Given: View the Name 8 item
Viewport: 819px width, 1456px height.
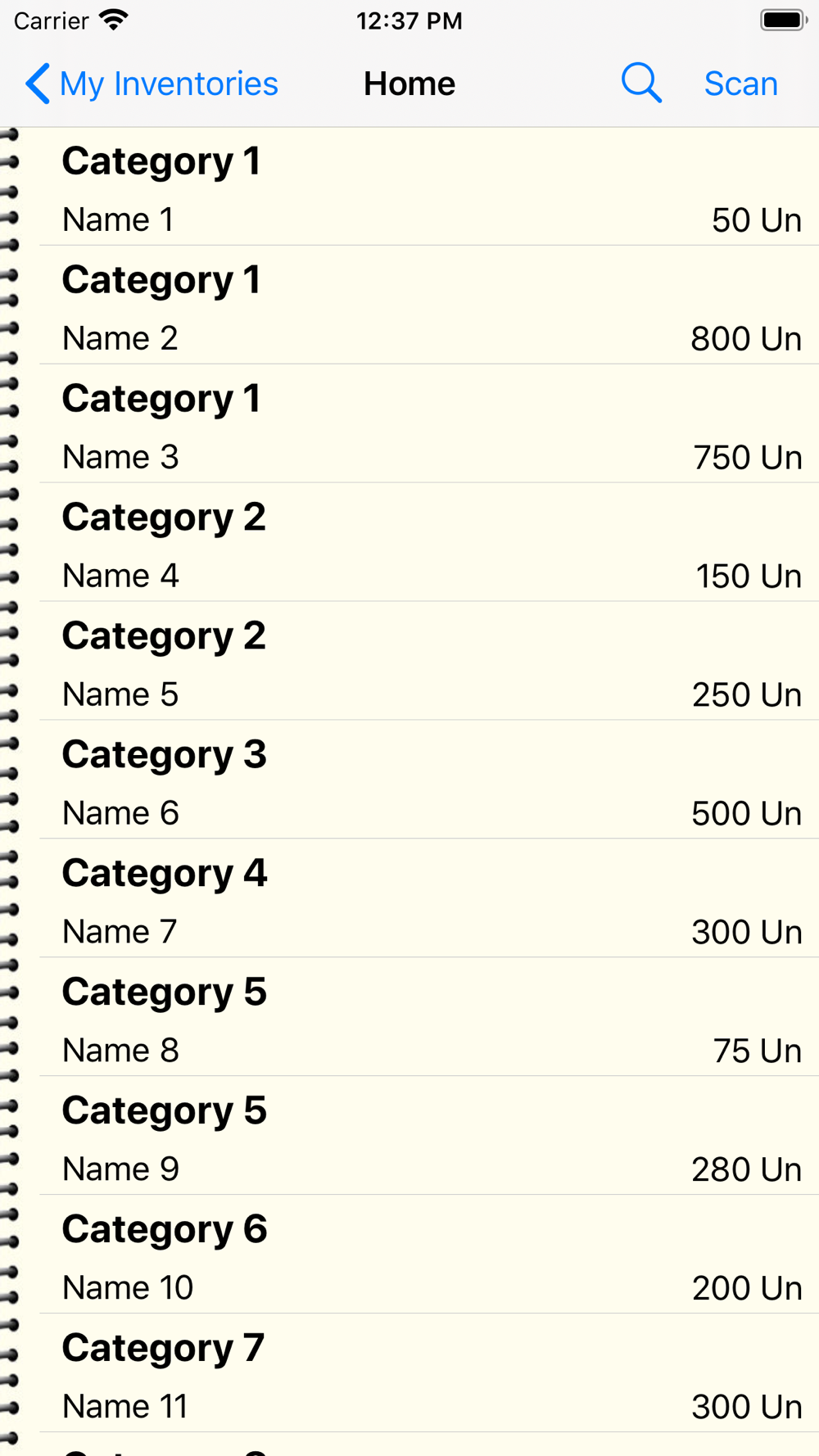Looking at the screenshot, I should click(x=426, y=1020).
